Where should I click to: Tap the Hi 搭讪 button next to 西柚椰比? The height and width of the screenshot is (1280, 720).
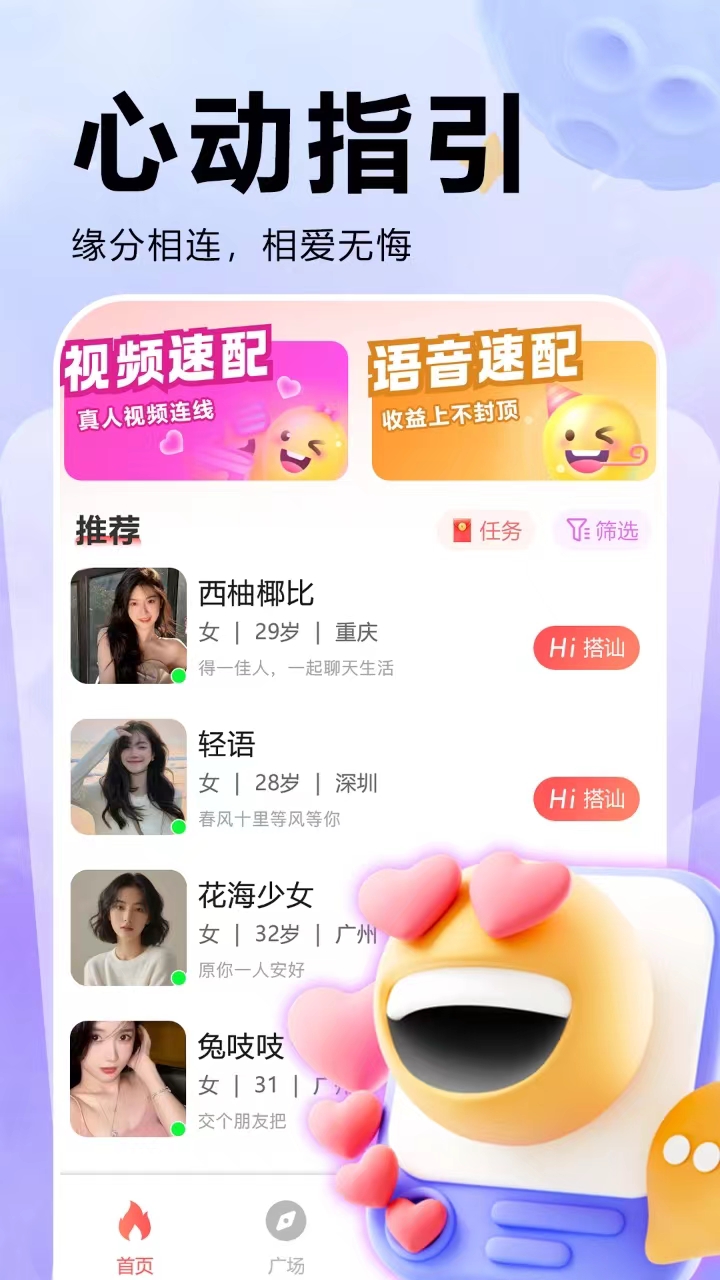click(586, 648)
